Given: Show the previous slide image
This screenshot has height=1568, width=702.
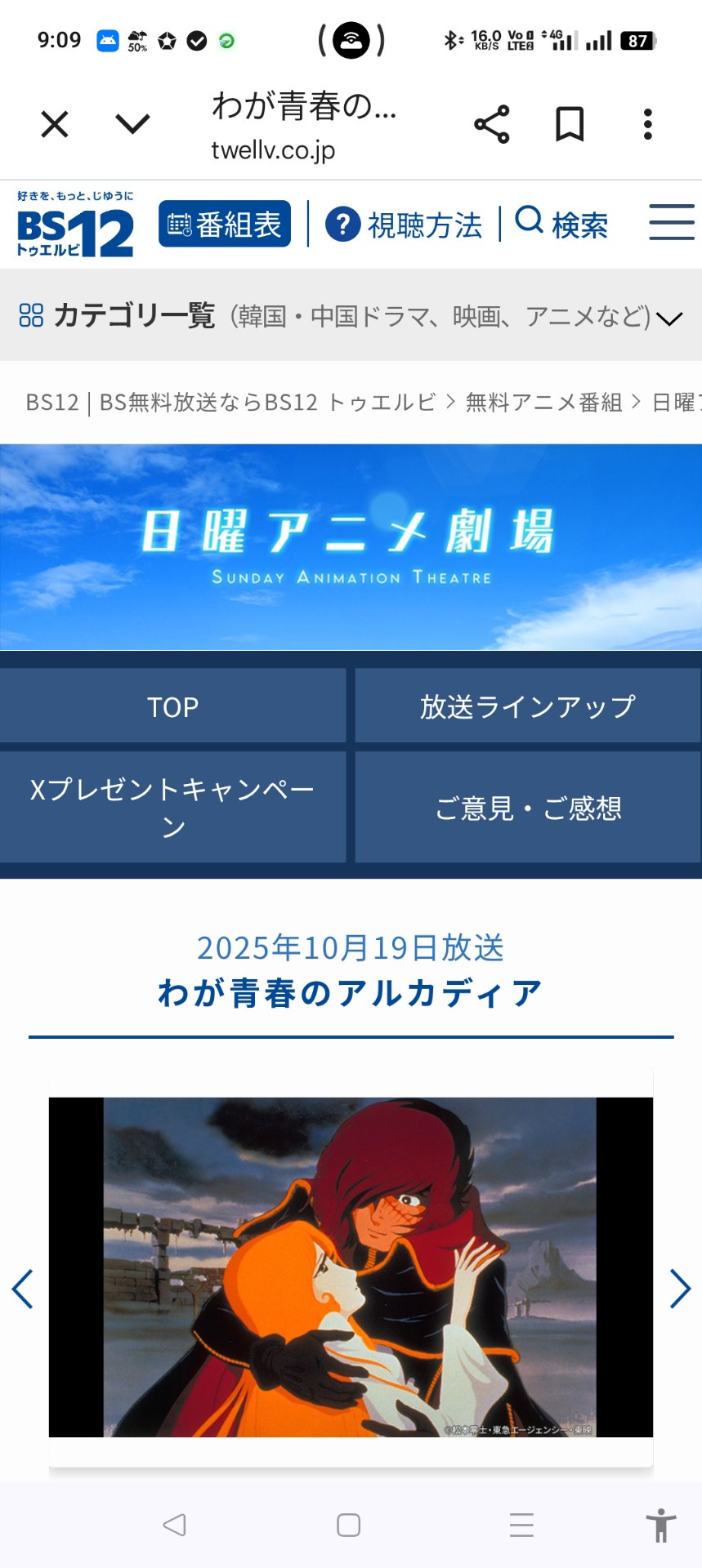Looking at the screenshot, I should 22,1290.
